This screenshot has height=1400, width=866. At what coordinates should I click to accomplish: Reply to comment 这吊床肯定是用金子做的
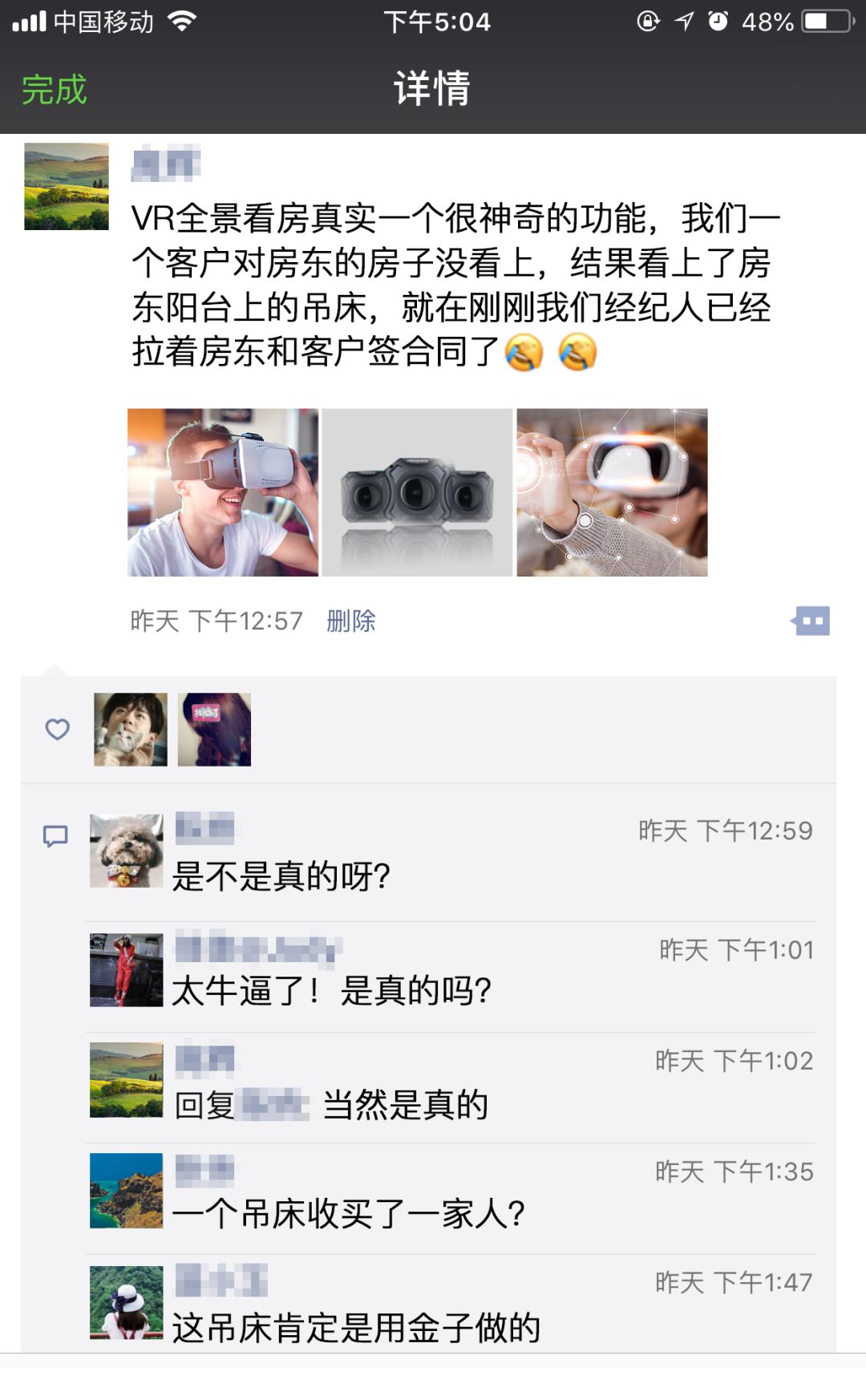(x=356, y=1328)
